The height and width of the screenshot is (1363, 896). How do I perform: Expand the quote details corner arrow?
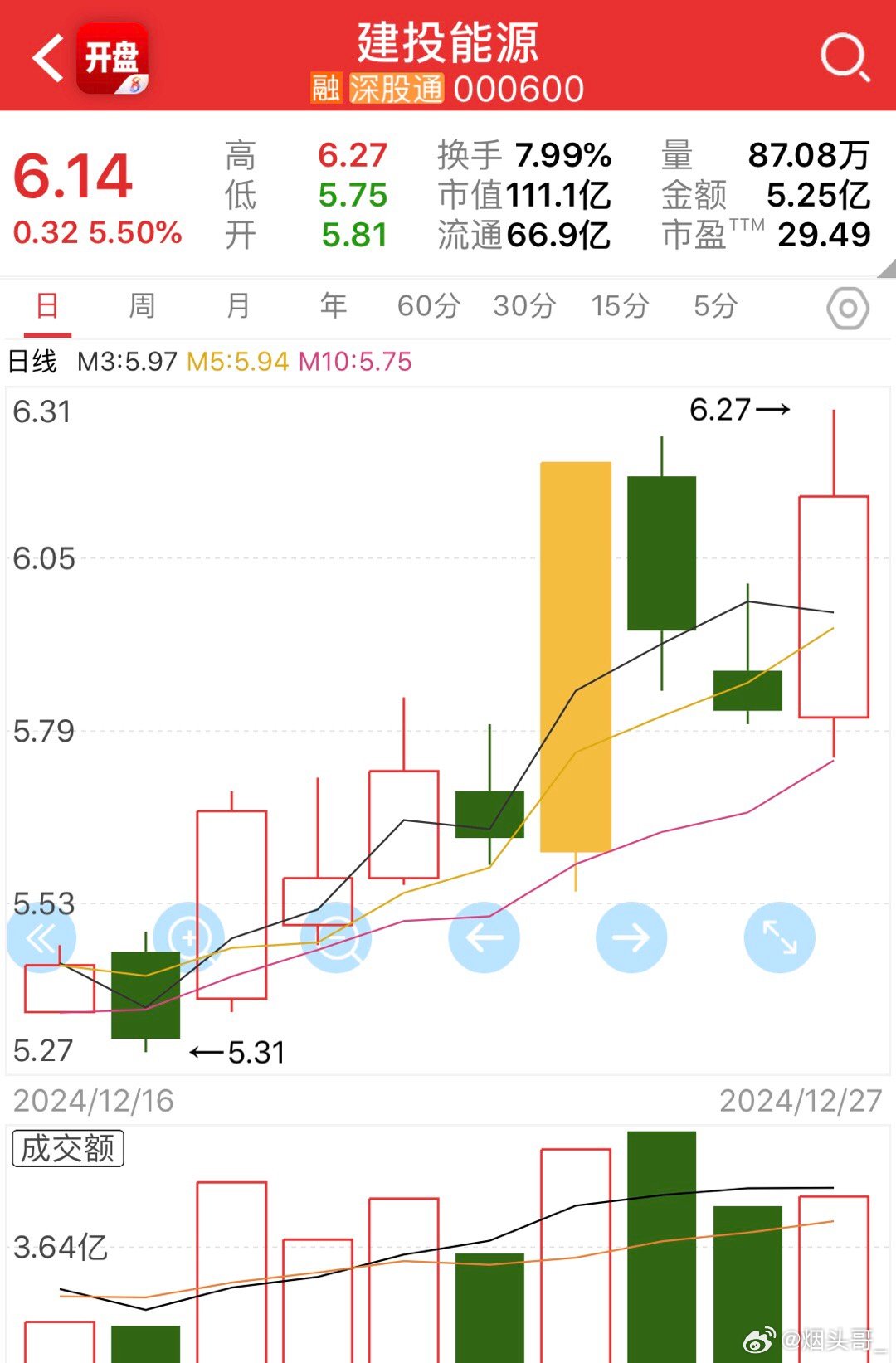tap(886, 268)
